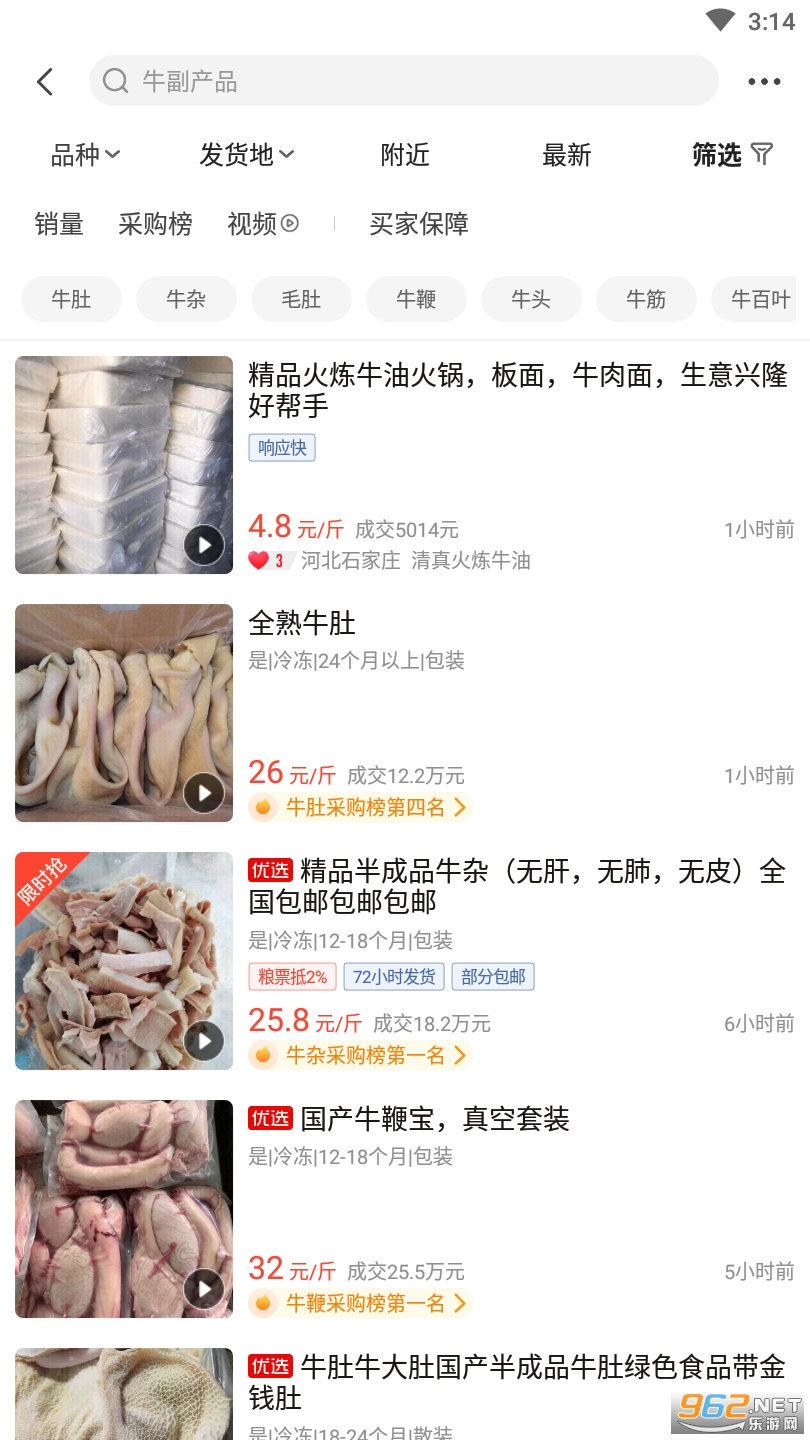Open the 国产牛鞭宝 vacuum pack listing
Screen dimensions: 810x1440
pyautogui.click(x=434, y=1119)
